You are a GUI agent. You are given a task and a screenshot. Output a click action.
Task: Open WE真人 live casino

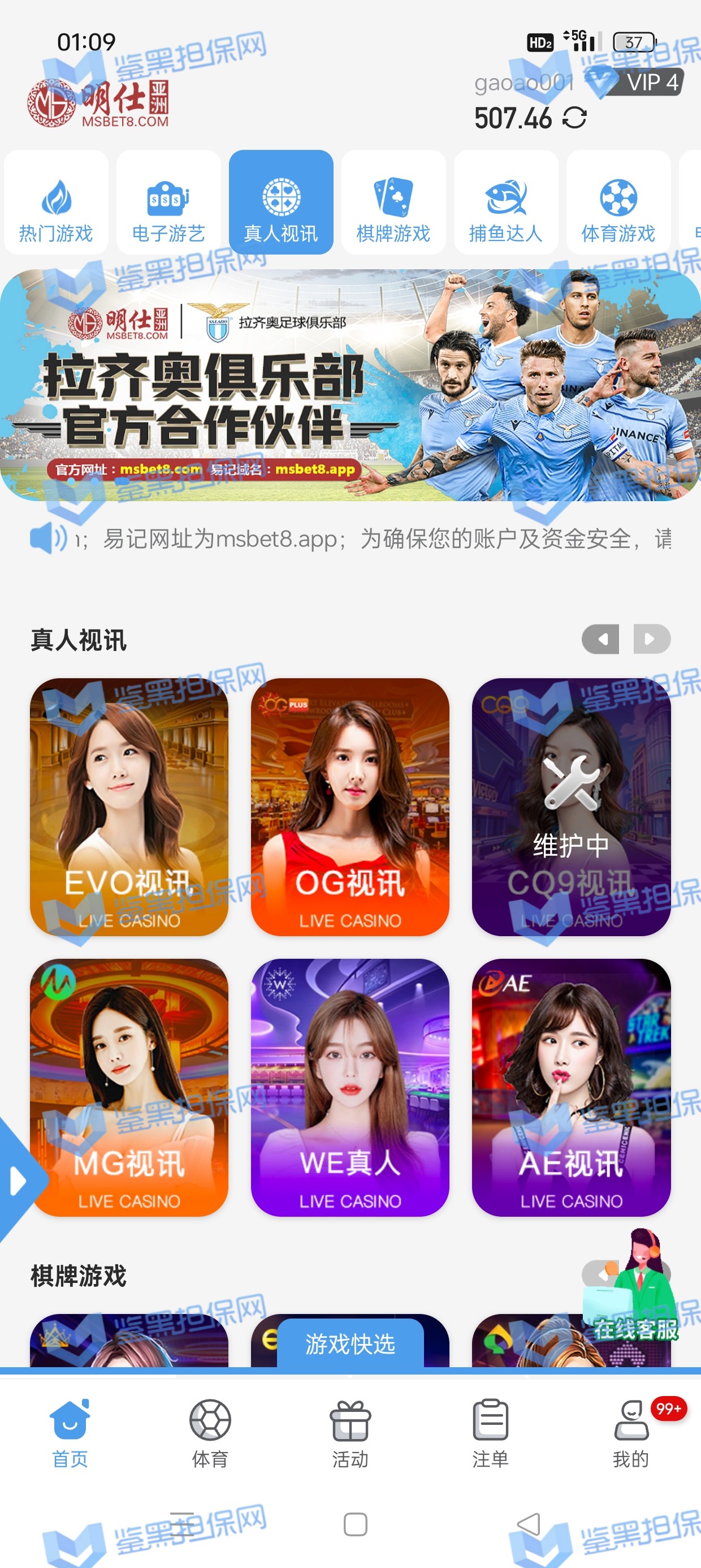click(350, 1088)
